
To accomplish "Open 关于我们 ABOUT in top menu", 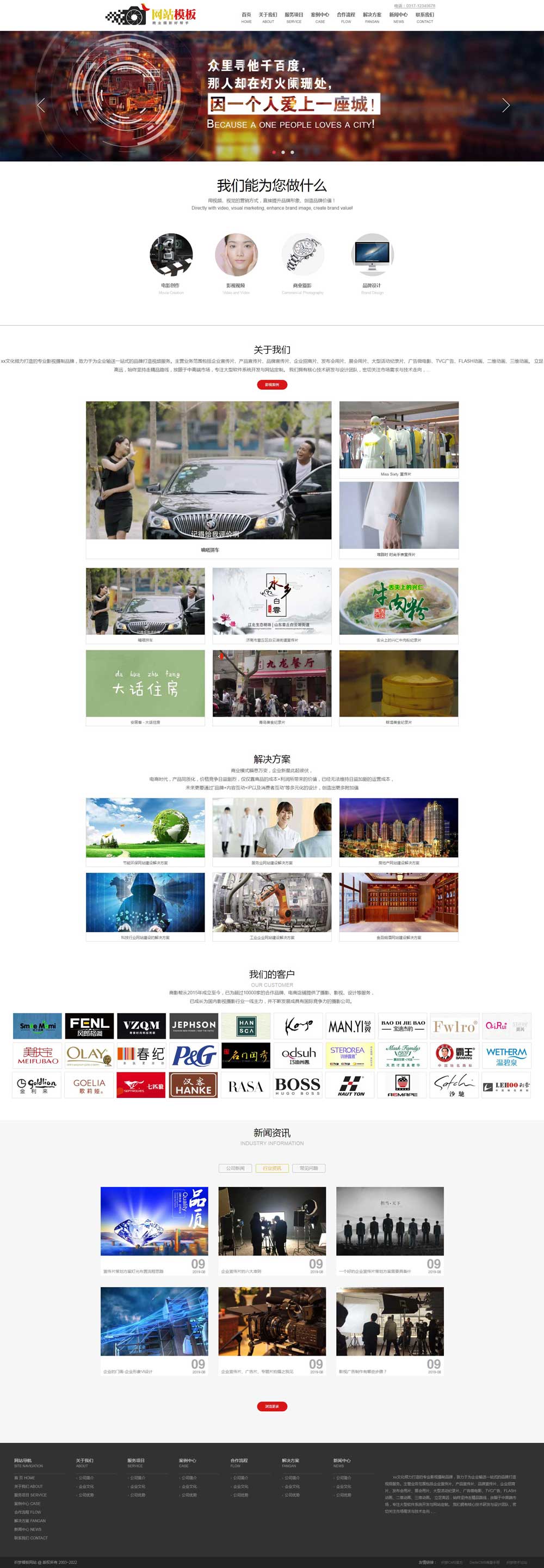I will point(268,17).
